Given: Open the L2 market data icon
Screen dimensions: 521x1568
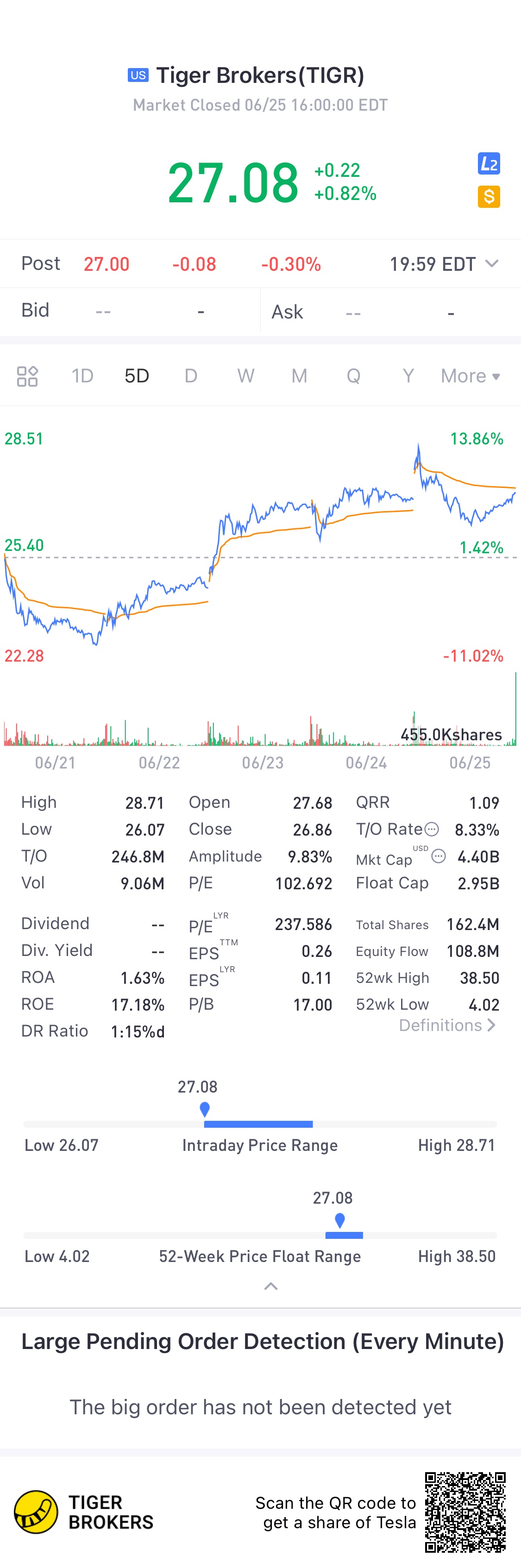Looking at the screenshot, I should pos(488,163).
